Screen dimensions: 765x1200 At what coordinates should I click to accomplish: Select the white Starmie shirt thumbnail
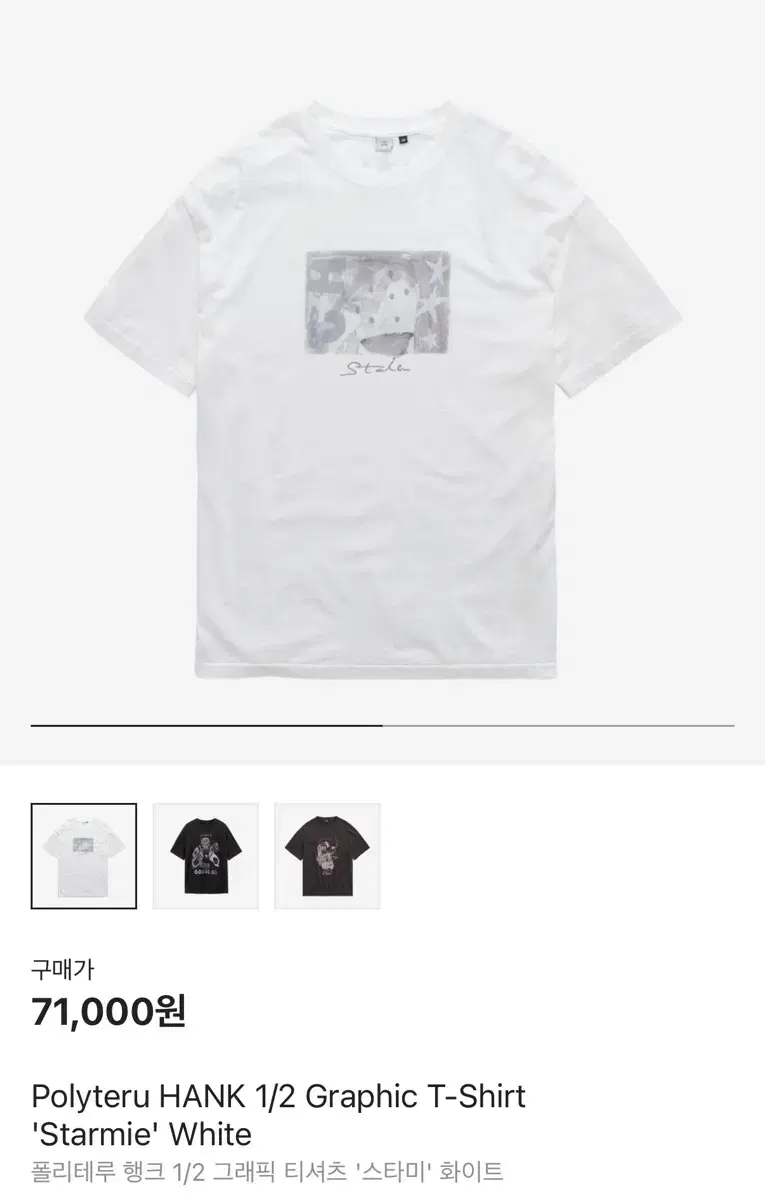coord(84,856)
